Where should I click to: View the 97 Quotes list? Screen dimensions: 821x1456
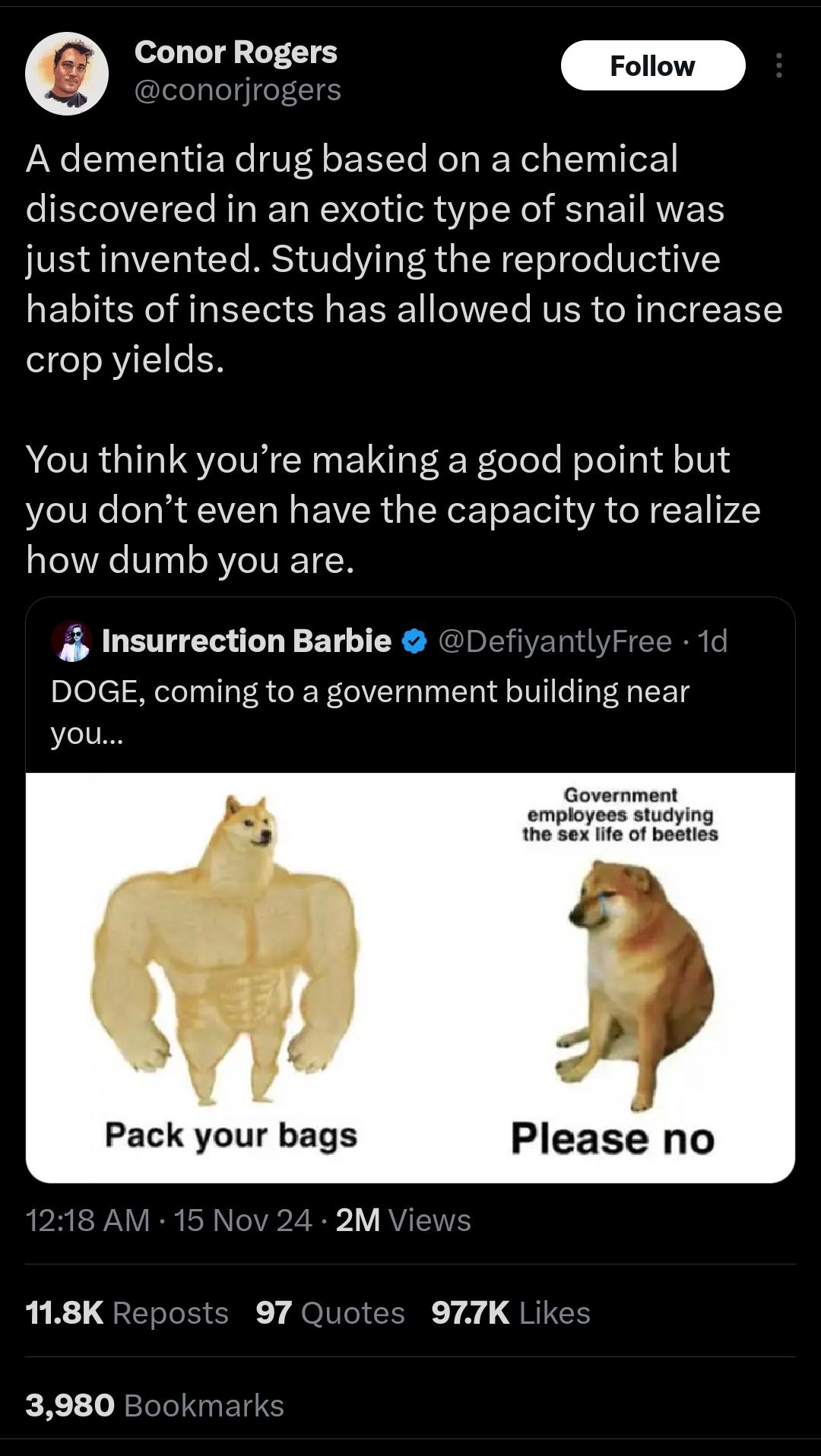coord(330,1313)
